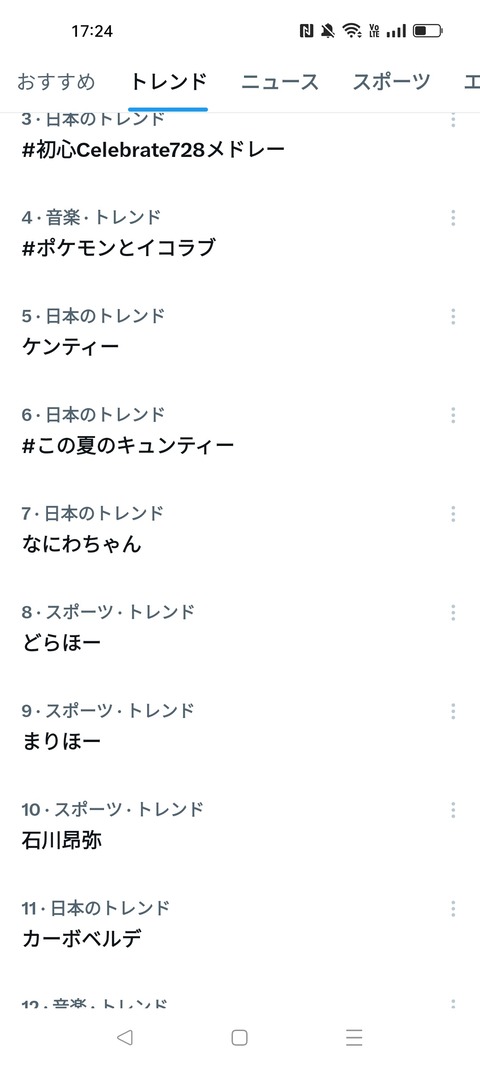
Task: Switch to the ニュース tab
Action: 280,82
